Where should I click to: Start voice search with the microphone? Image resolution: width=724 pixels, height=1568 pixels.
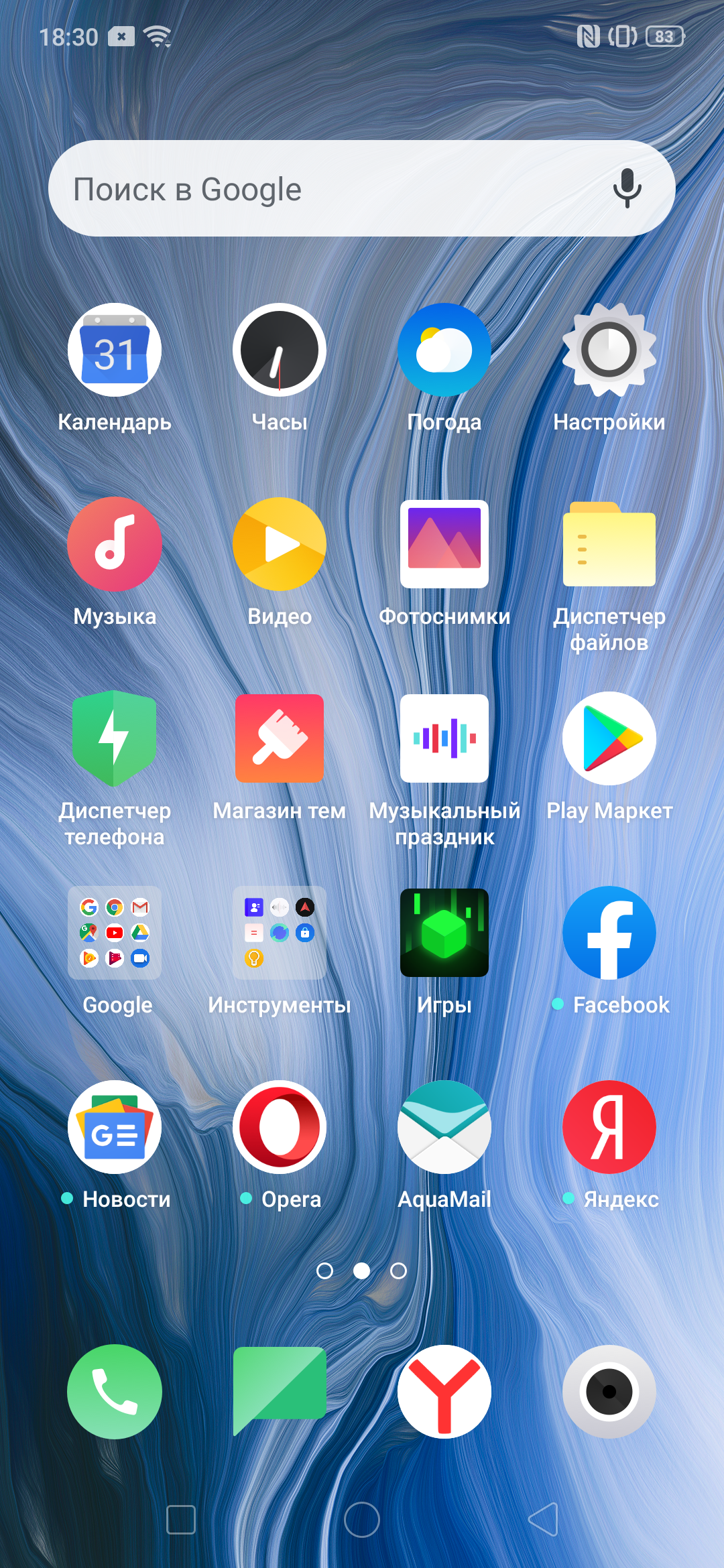627,189
